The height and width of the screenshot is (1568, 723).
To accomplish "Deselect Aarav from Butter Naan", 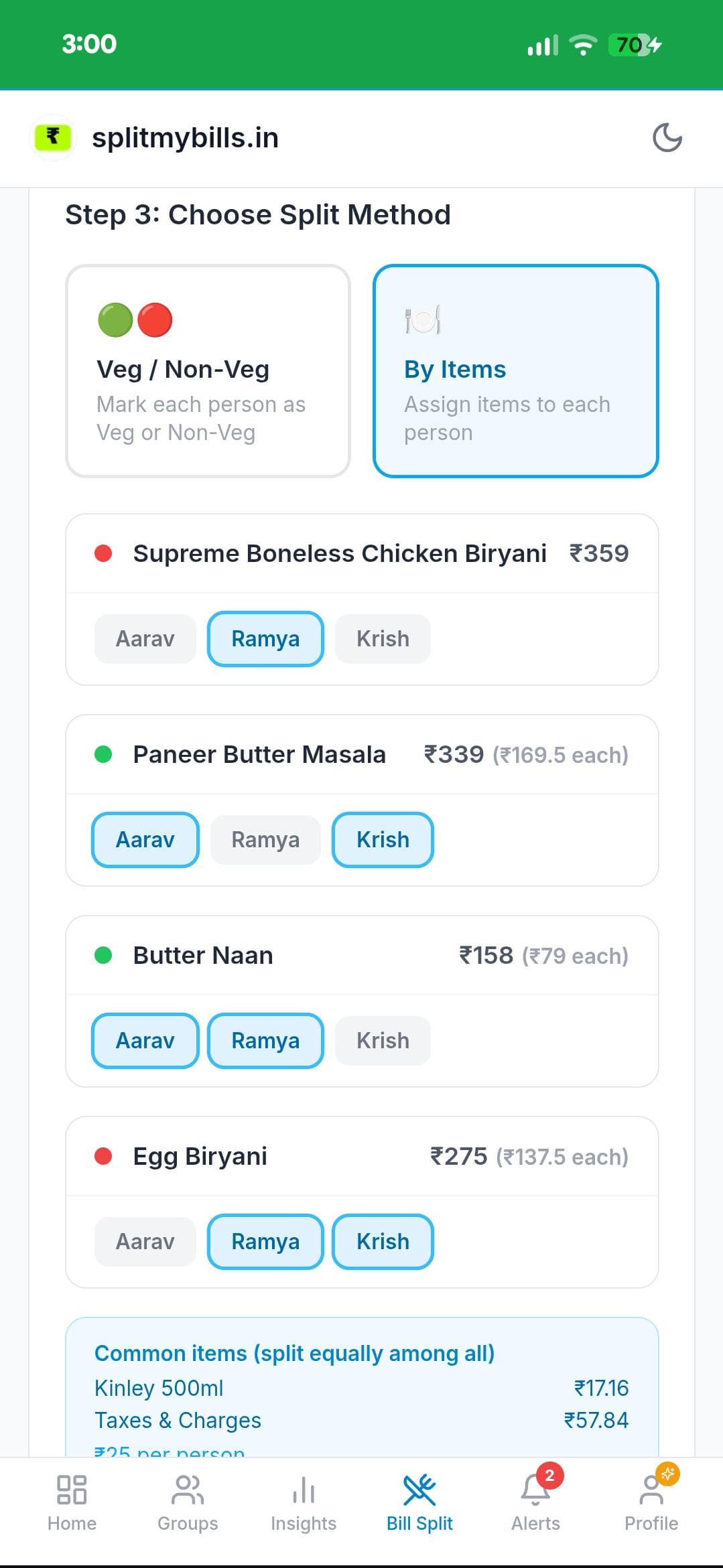I will point(145,1040).
